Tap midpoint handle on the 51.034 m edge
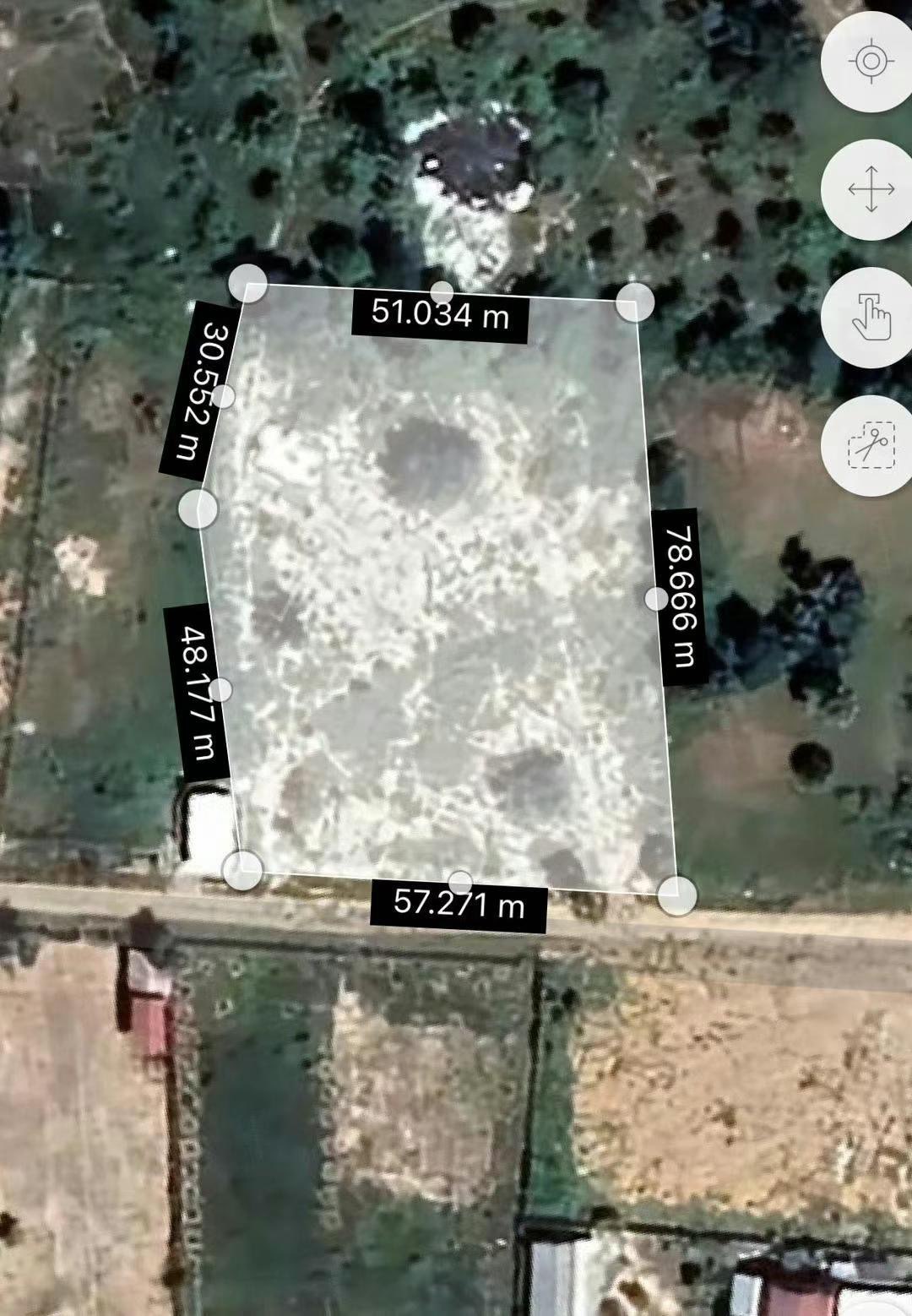The width and height of the screenshot is (912, 1316). (x=442, y=292)
